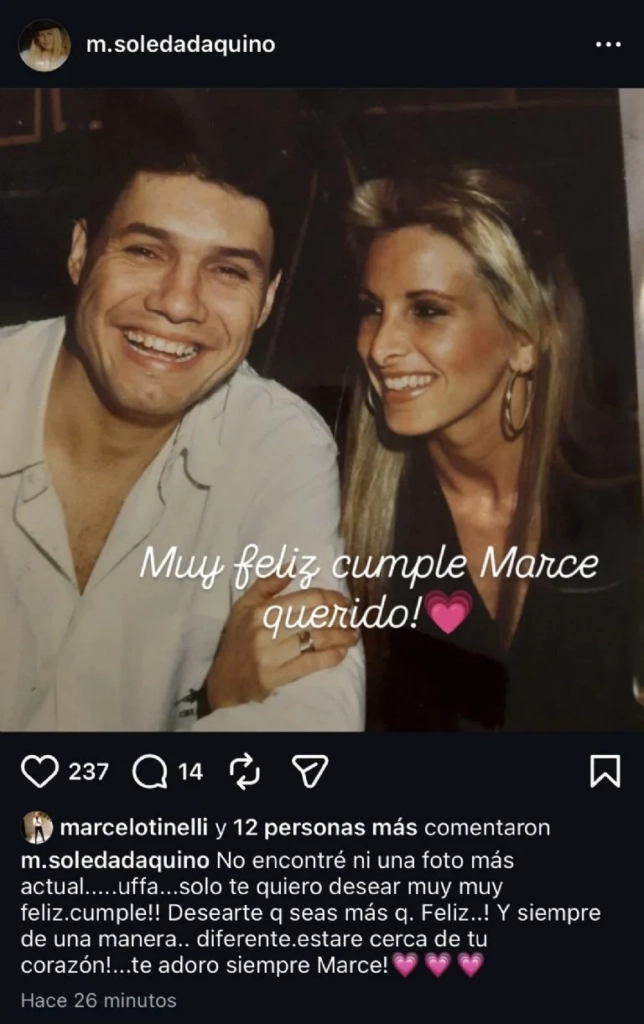Open the m.soledadaquino username in the post header

(x=180, y=45)
